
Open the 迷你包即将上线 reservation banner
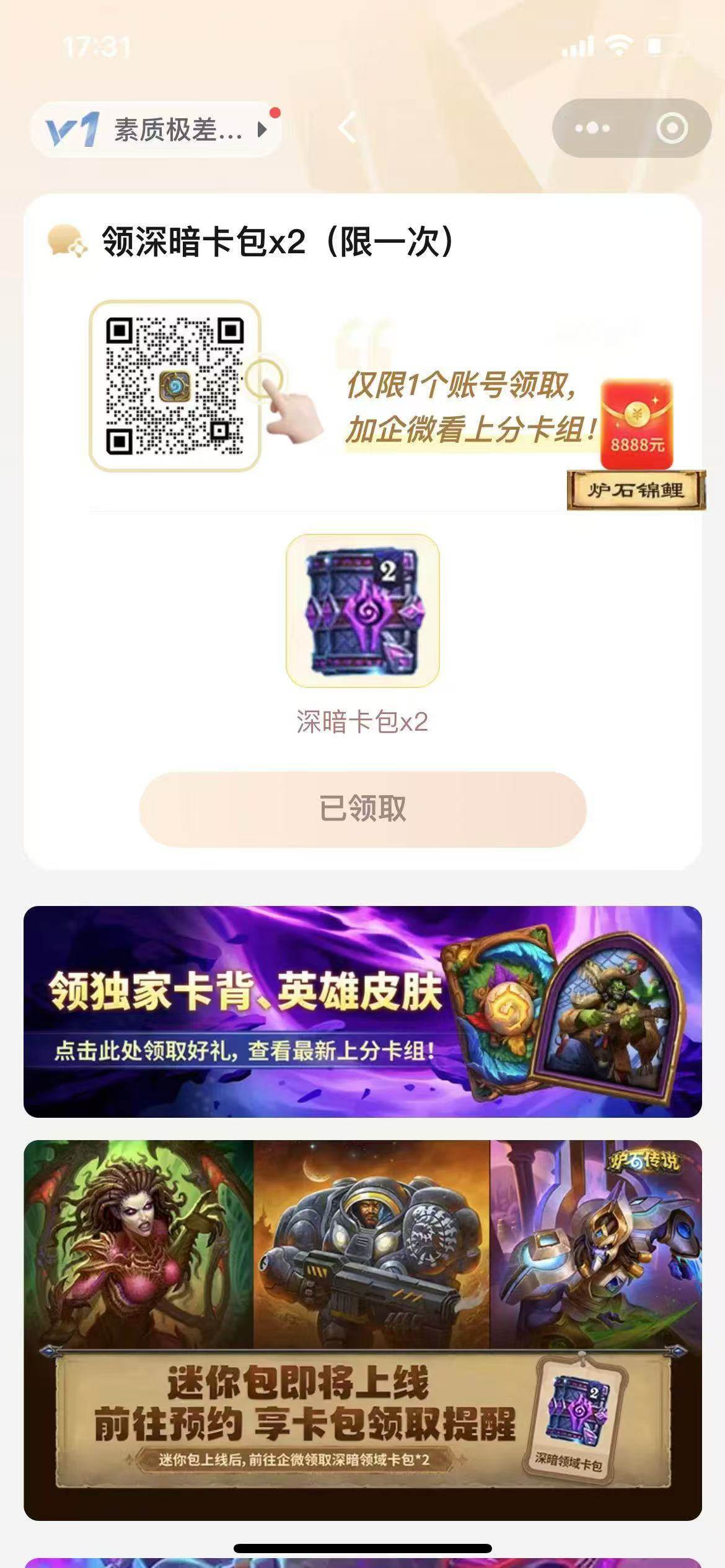tap(362, 1330)
